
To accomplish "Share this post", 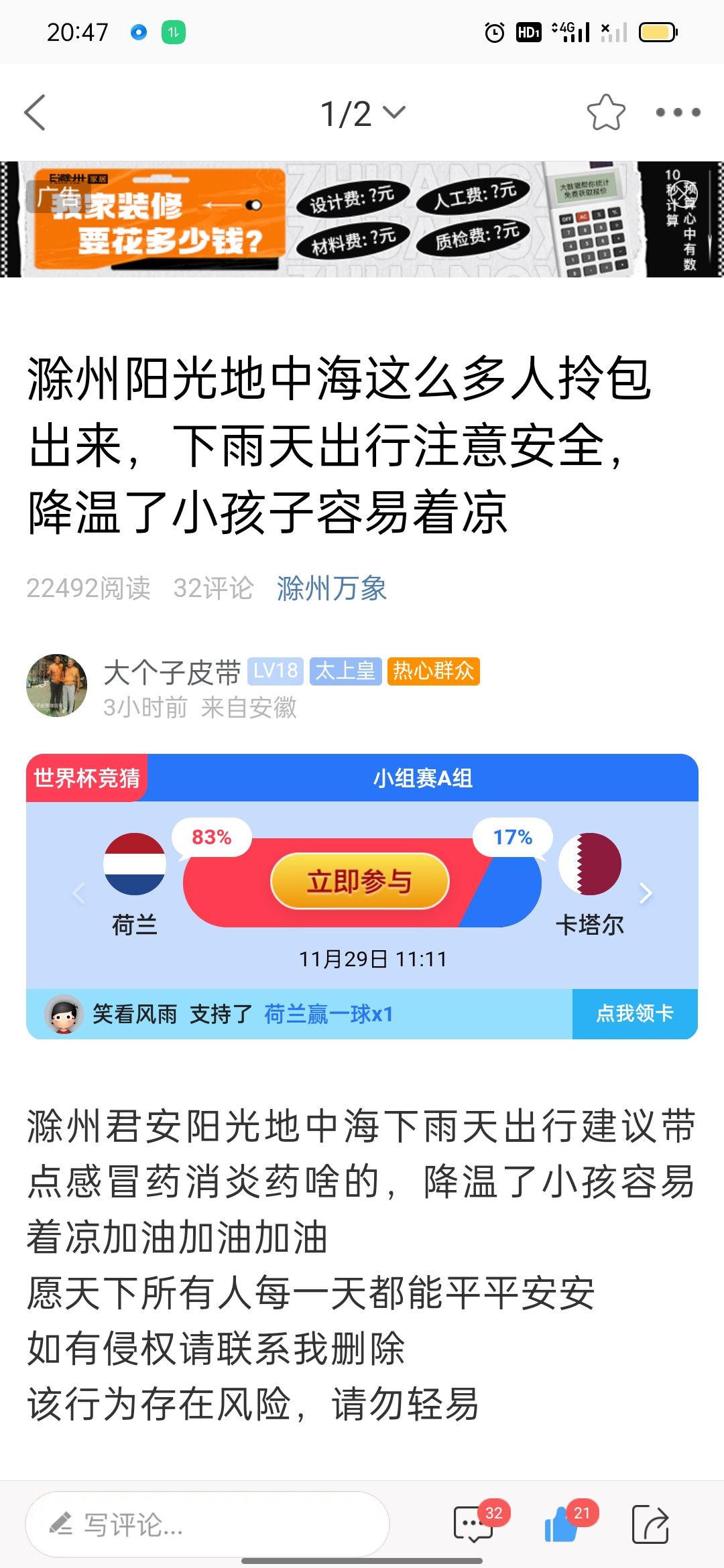I will point(650,1524).
